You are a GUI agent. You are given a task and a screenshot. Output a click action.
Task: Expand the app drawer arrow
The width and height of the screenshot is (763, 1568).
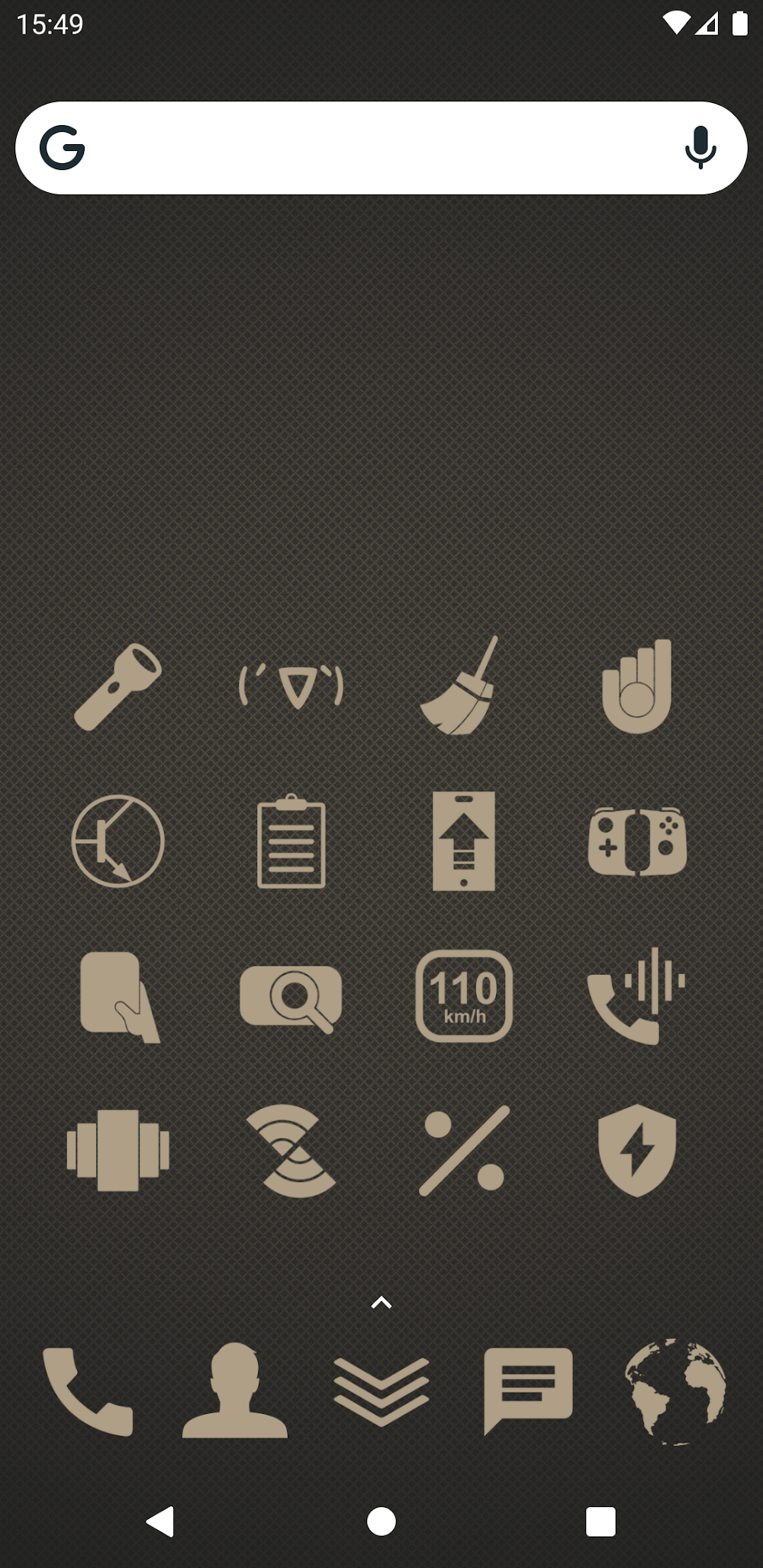(x=381, y=1303)
